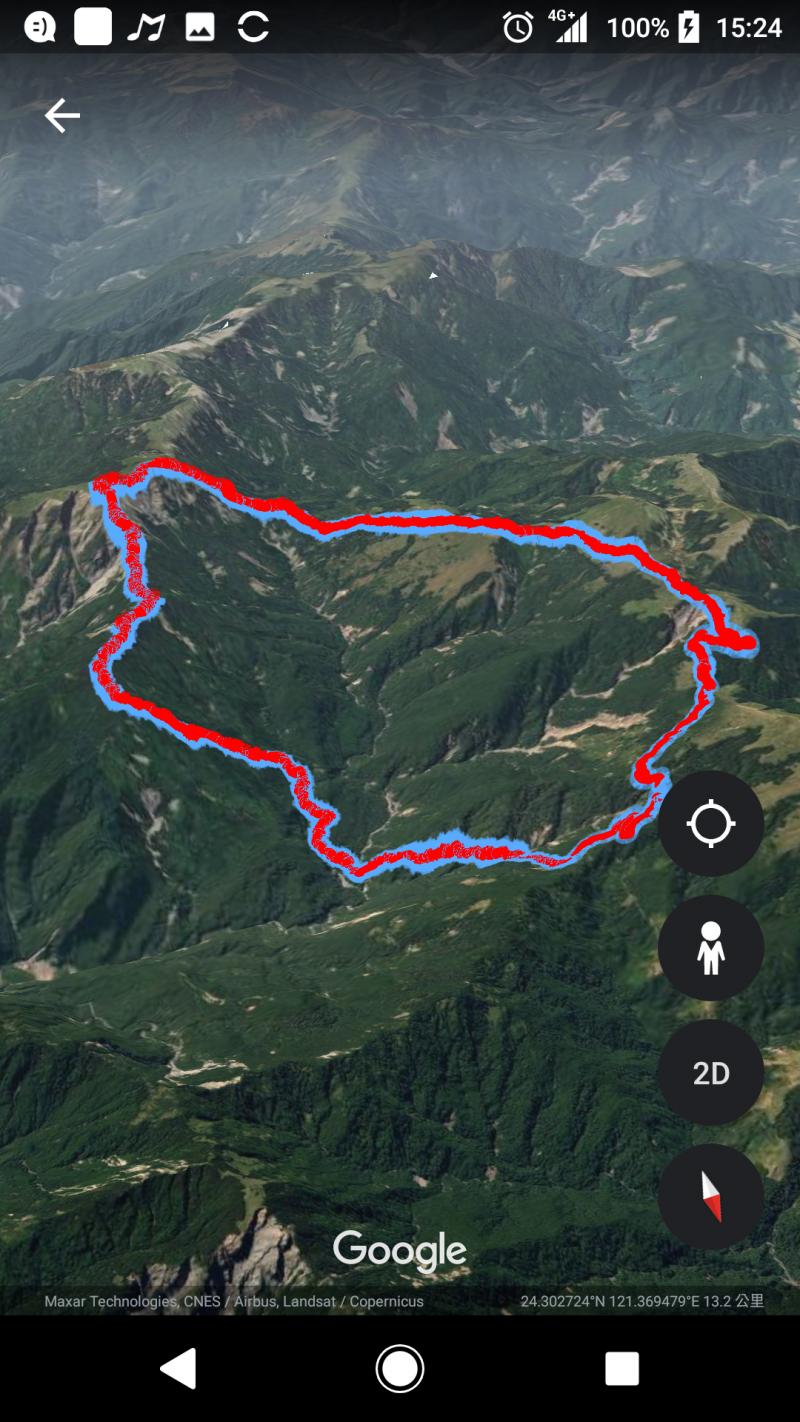This screenshot has height=1422, width=800.
Task: Open recent apps from navigation bar
Action: tap(621, 1368)
